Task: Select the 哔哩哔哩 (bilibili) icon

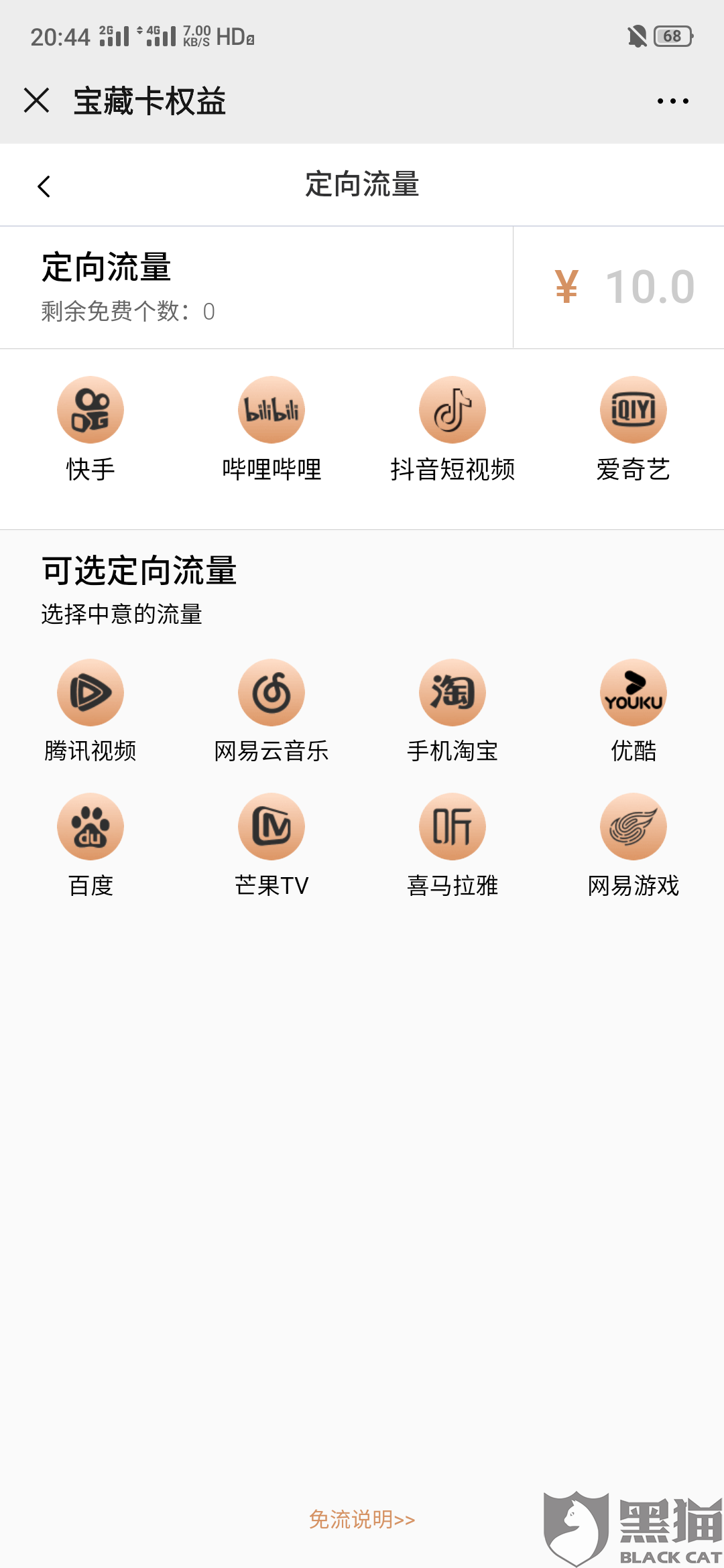Action: click(271, 409)
